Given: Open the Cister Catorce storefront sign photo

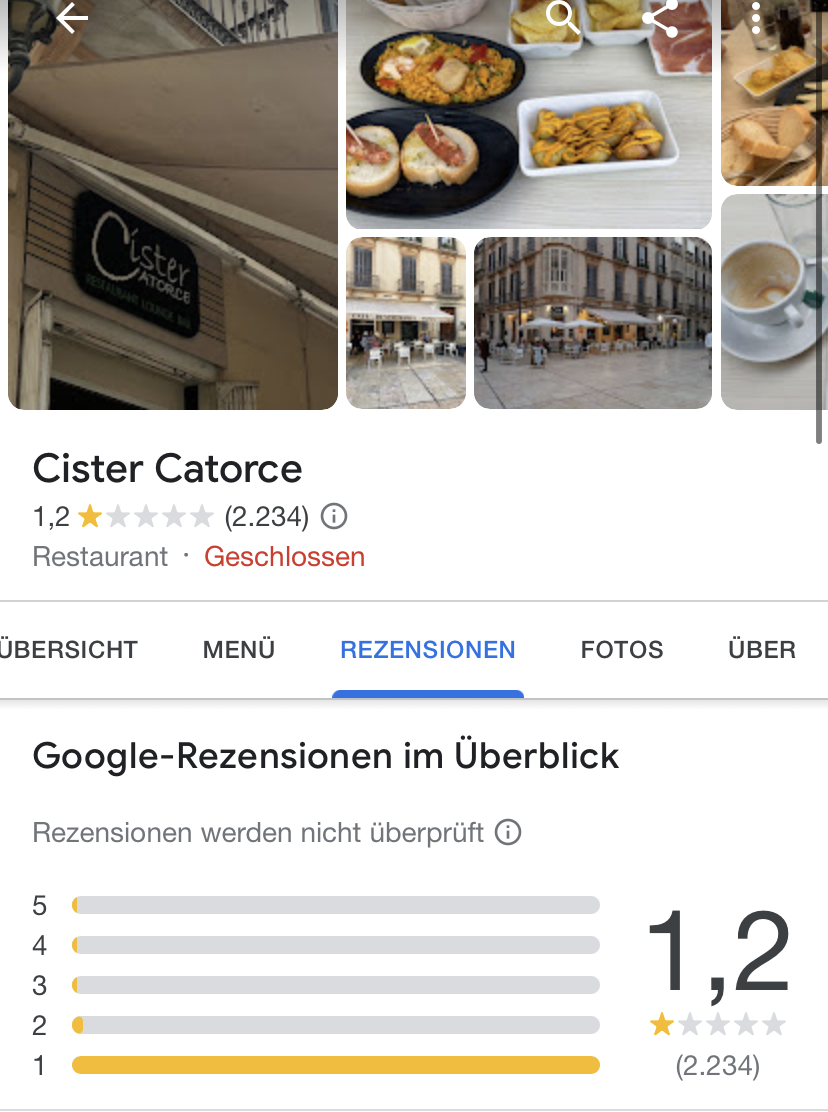Looking at the screenshot, I should pyautogui.click(x=173, y=220).
